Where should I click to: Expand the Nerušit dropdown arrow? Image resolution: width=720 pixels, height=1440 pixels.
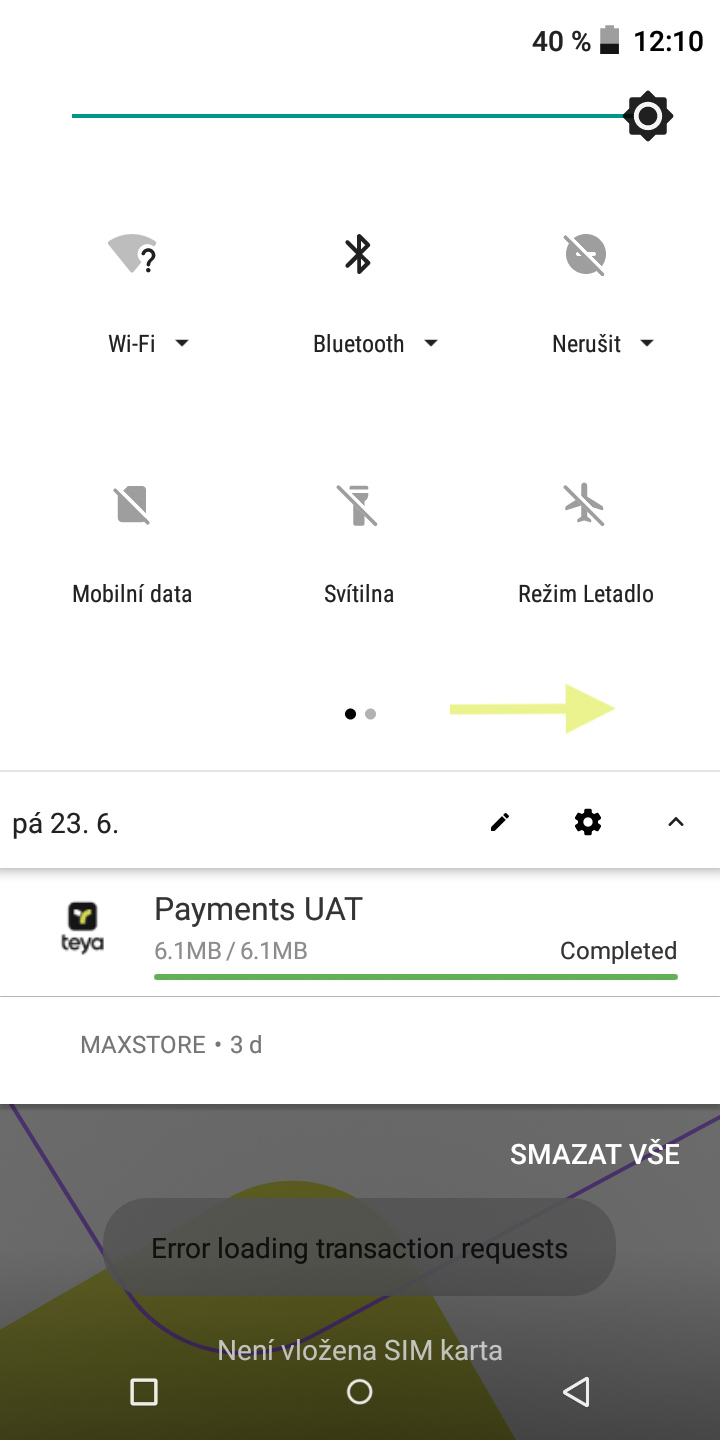[647, 343]
